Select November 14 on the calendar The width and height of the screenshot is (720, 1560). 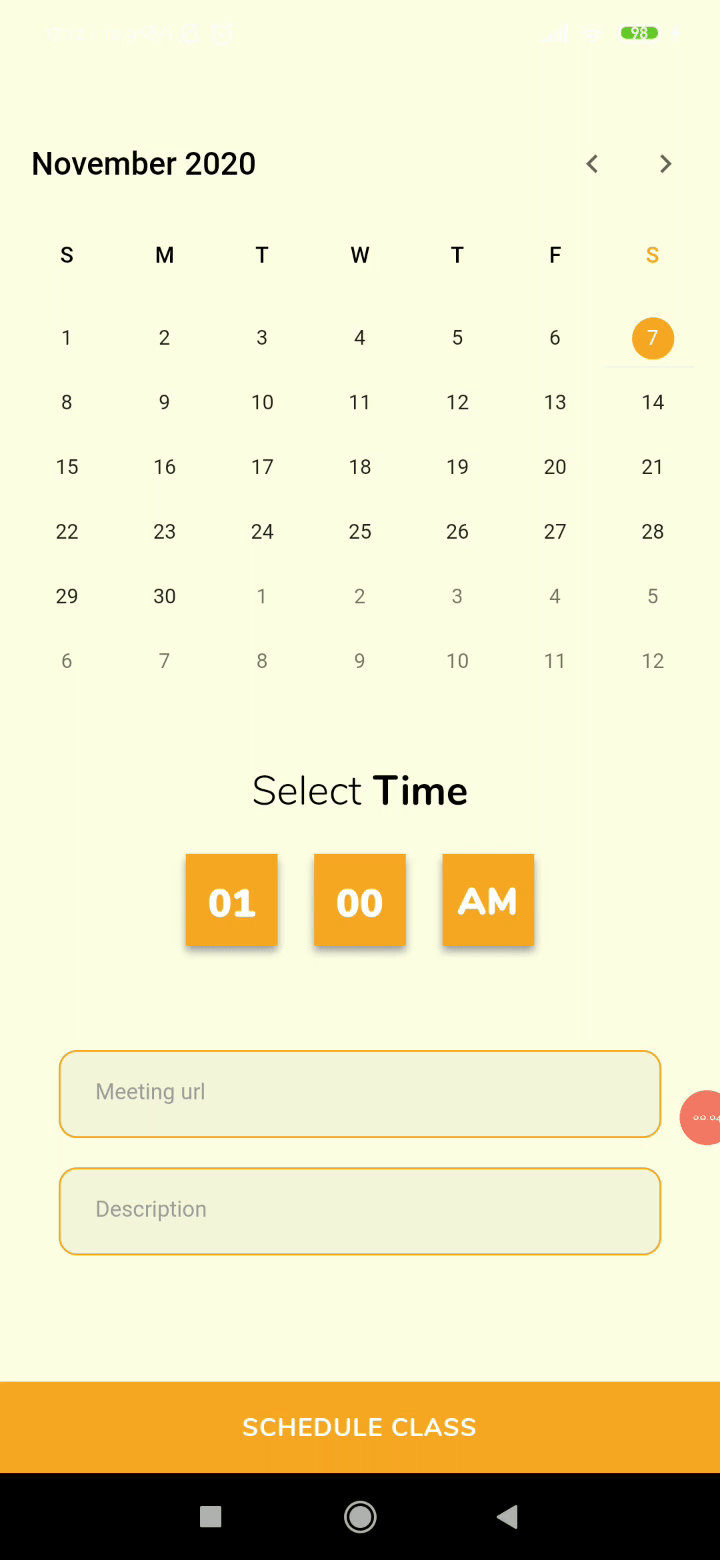[x=653, y=402]
